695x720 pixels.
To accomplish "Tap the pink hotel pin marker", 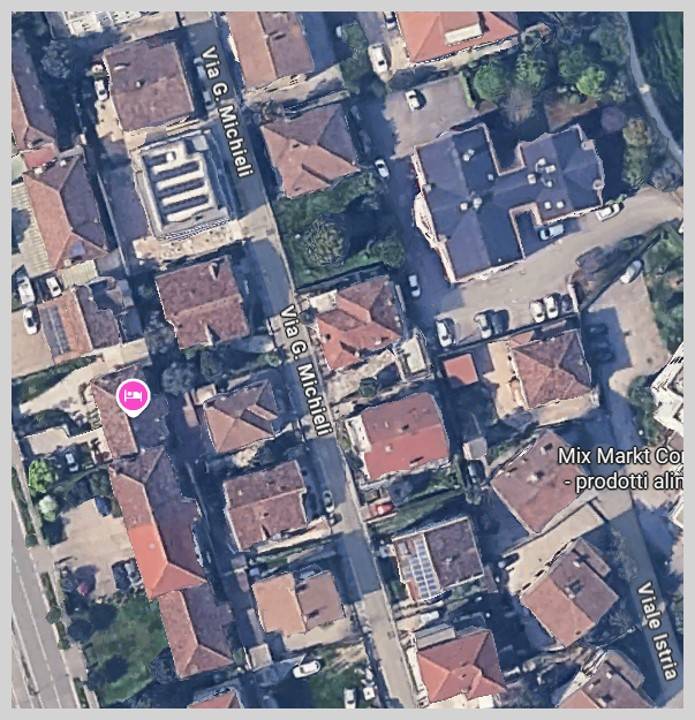I will tap(132, 396).
